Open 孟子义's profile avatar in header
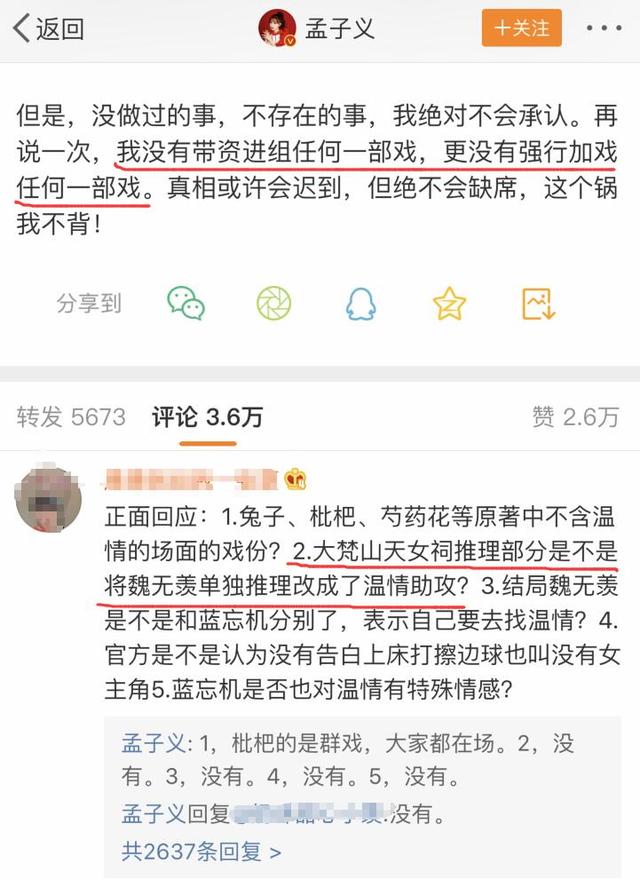Viewport: 640px width, 879px height. pos(278,28)
